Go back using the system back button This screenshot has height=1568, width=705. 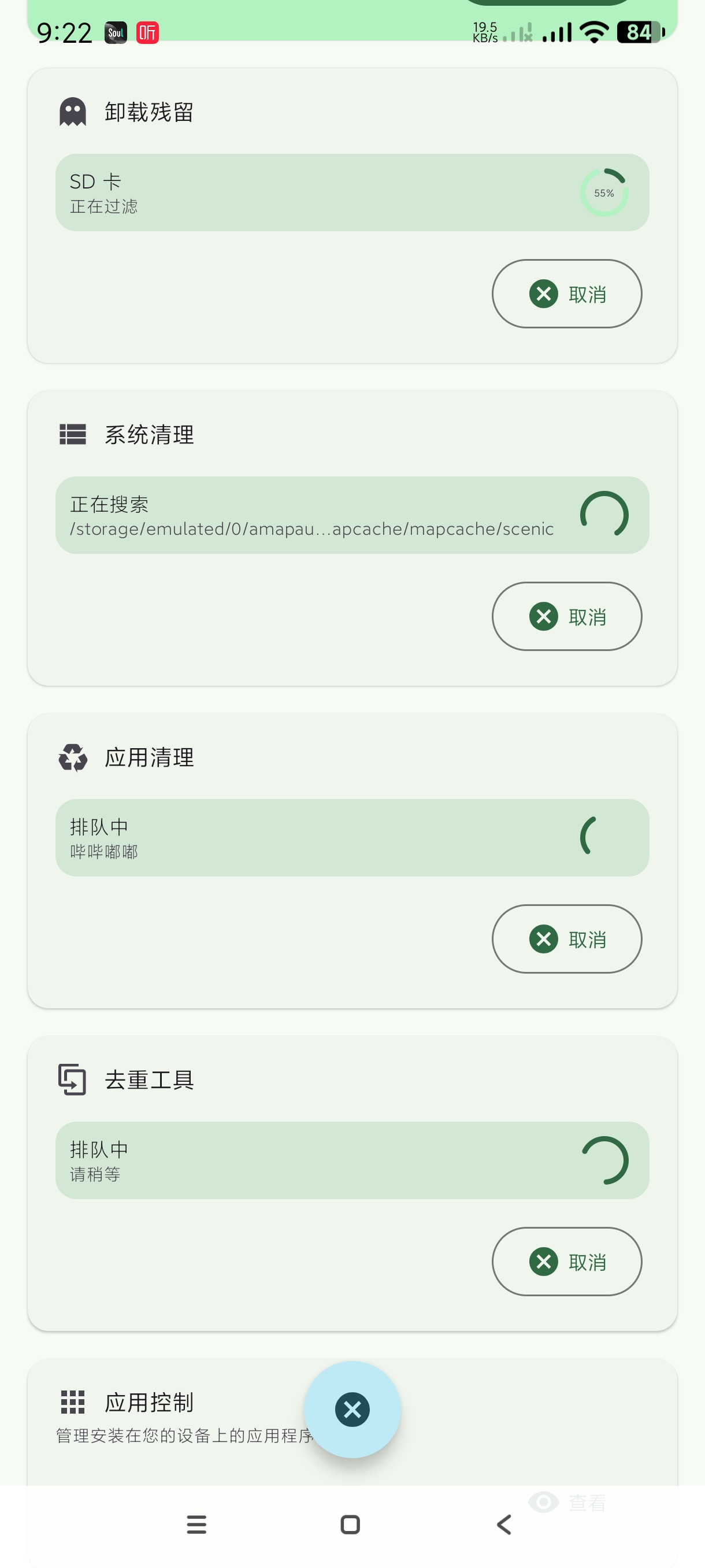(504, 1525)
